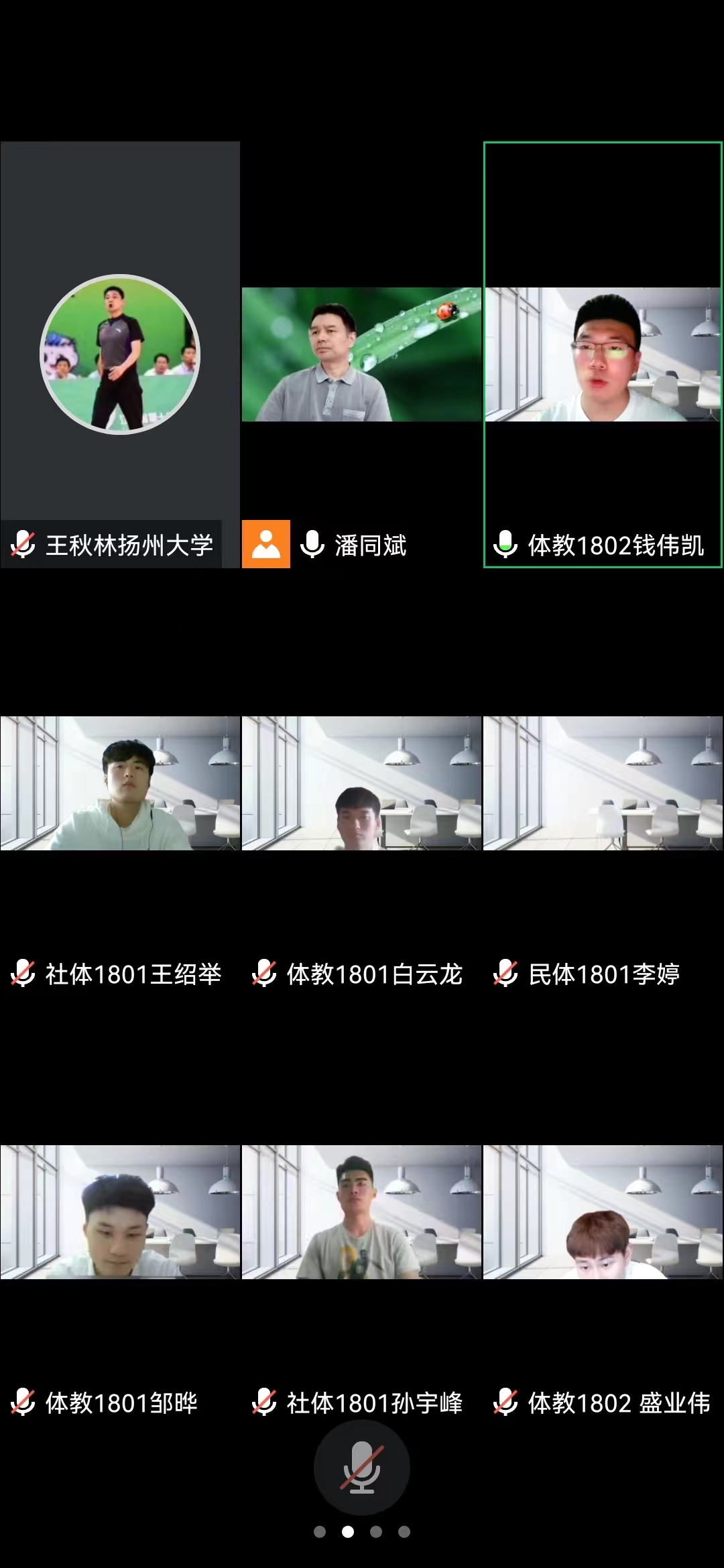Enlarge 社体1801孙宇峰's video
The width and height of the screenshot is (724, 1568).
pos(361,1212)
